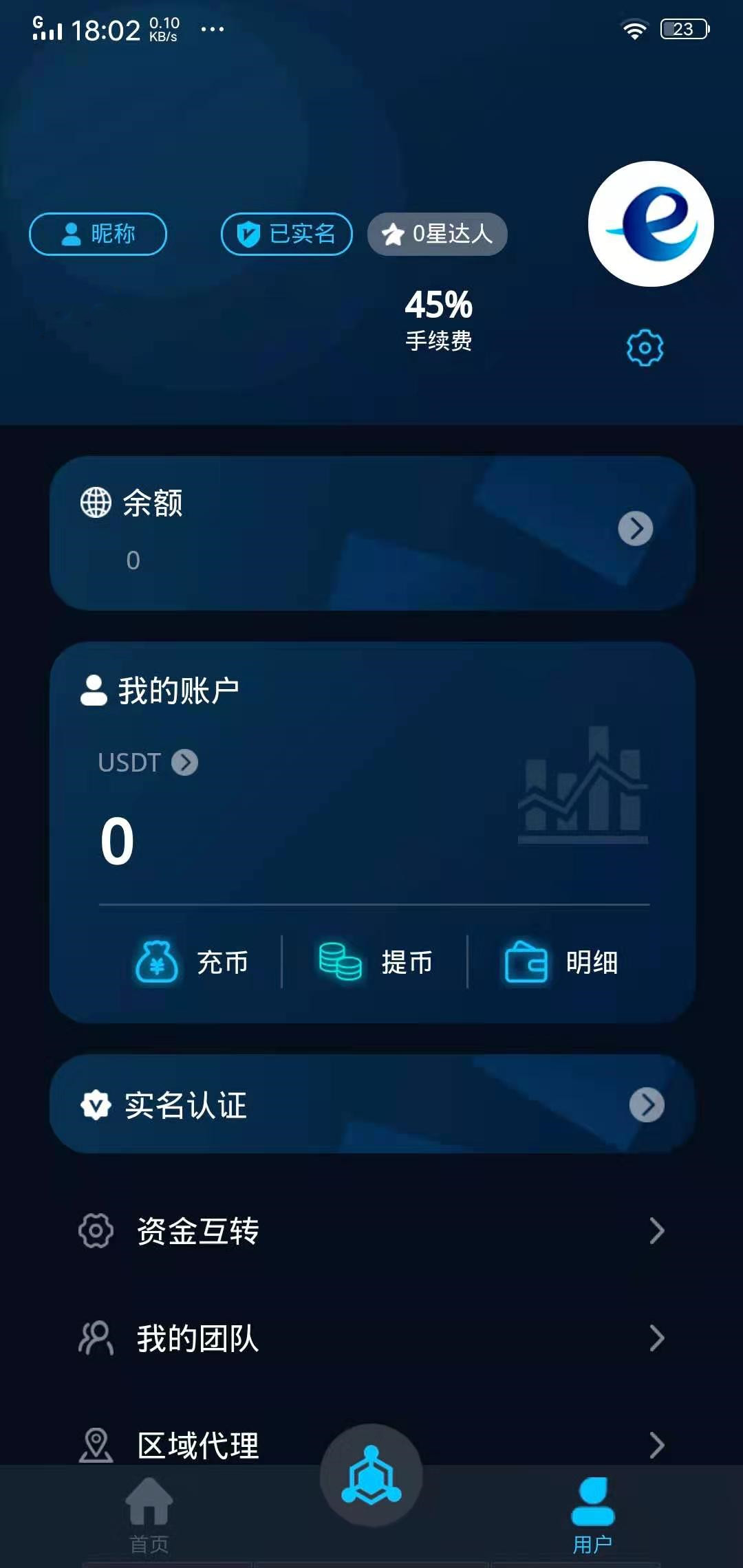Select the 我的团队 people icon
The image size is (743, 1568).
(x=97, y=1337)
